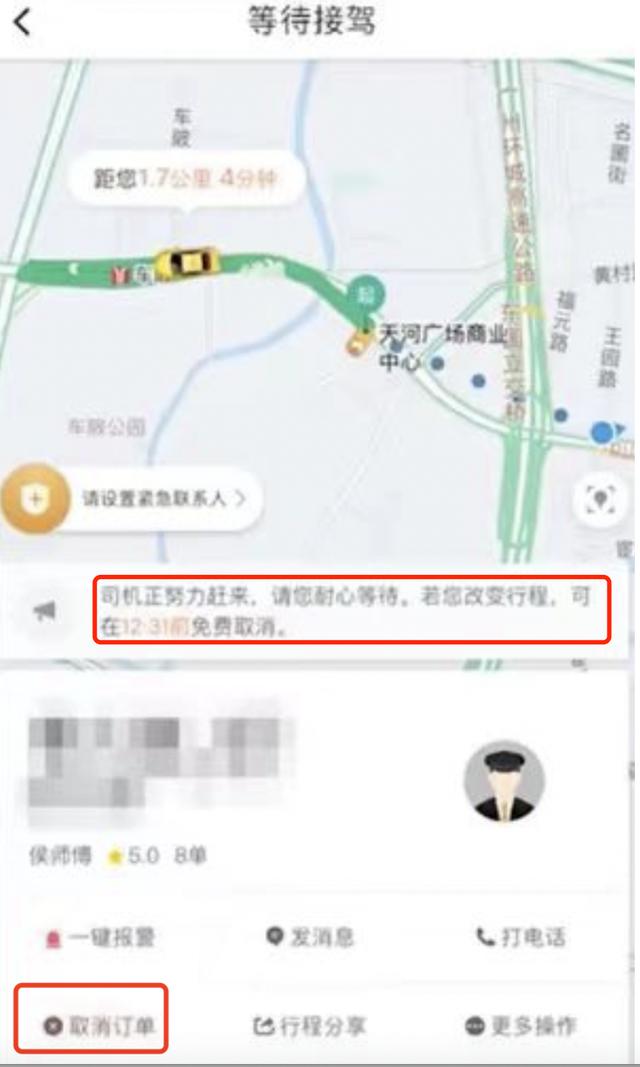Open the driver's avatar profile
640x1067 pixels.
click(504, 781)
